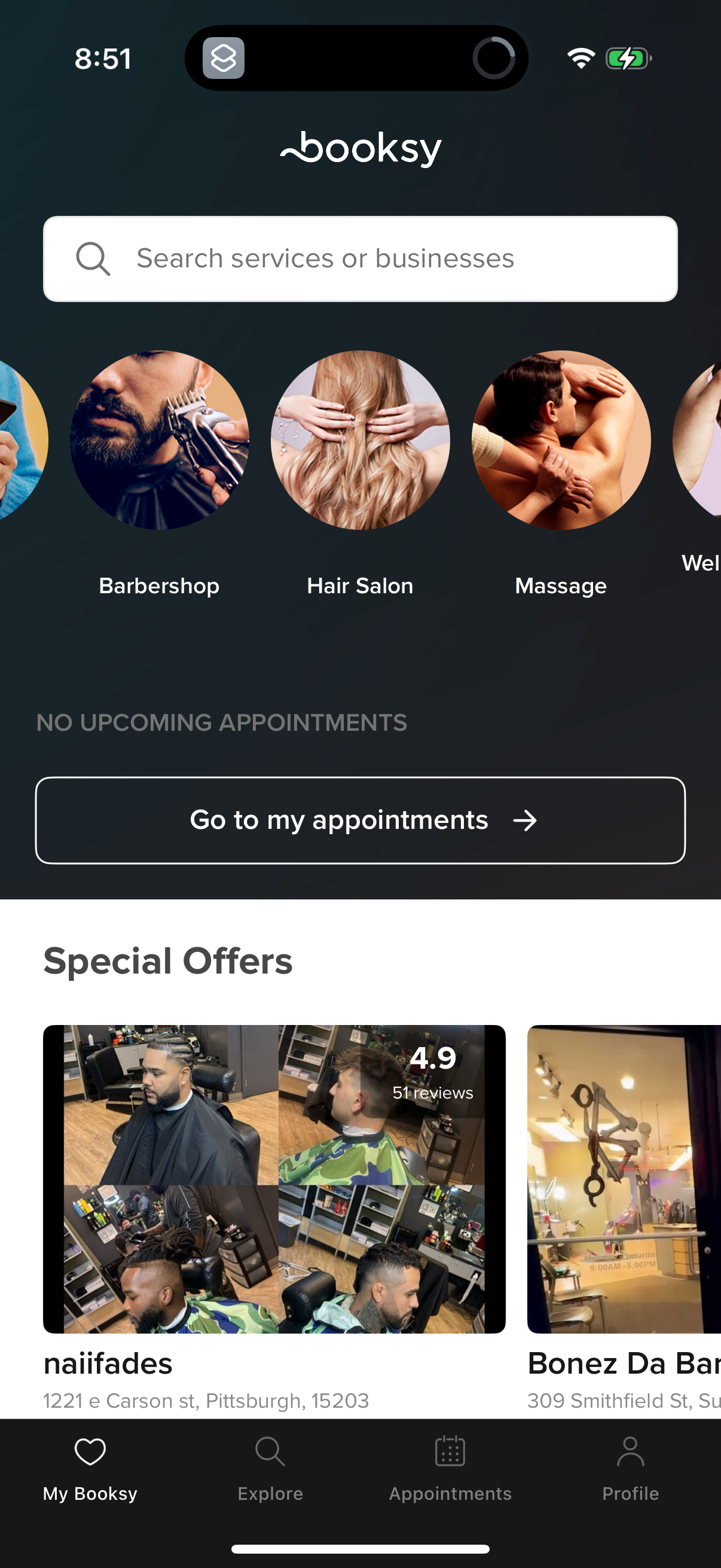Screen dimensions: 721x1568
Task: Select the My Booksy tab
Action: (90, 1468)
